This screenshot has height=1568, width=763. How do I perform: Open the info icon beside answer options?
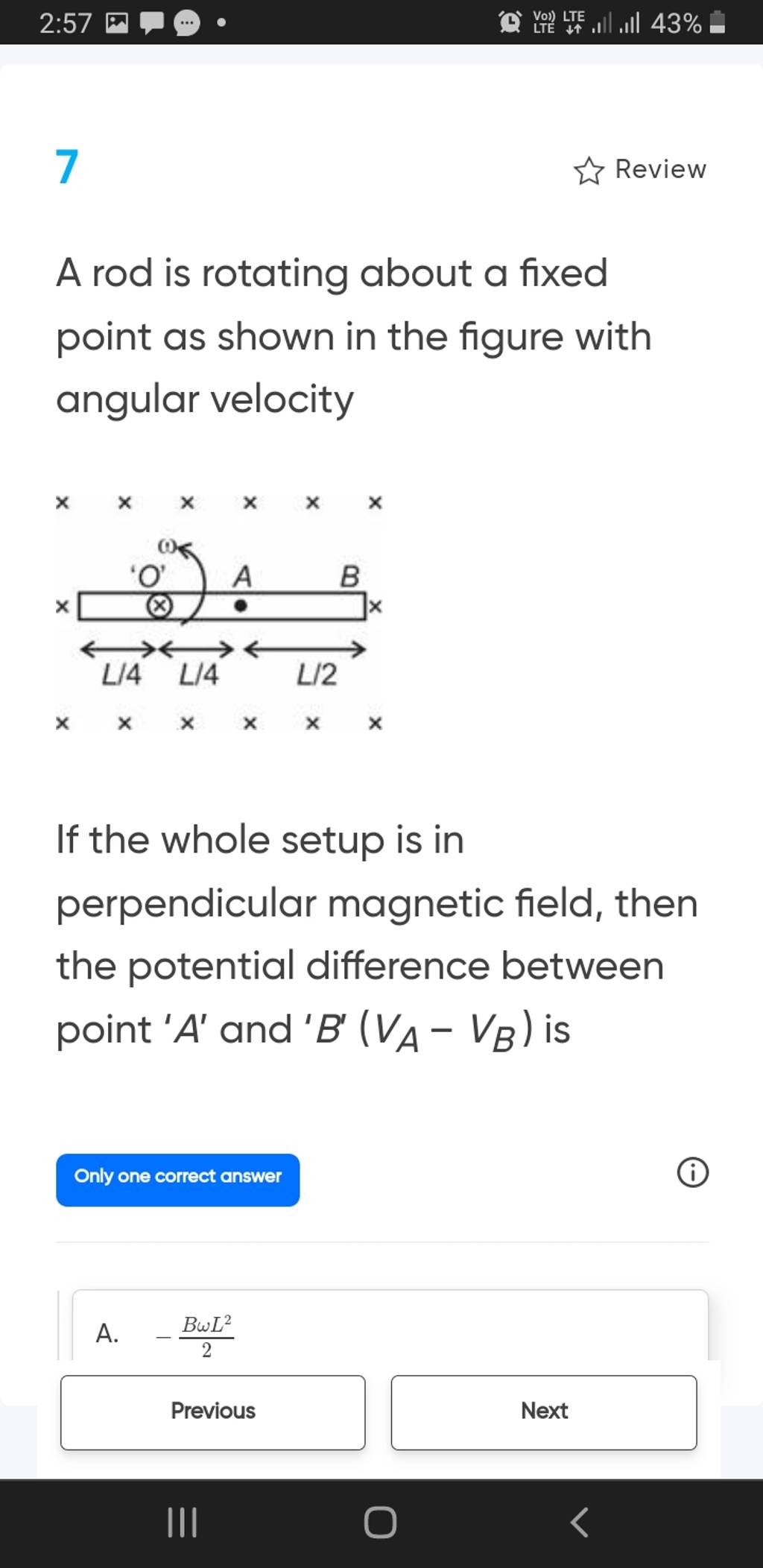pyautogui.click(x=692, y=1172)
